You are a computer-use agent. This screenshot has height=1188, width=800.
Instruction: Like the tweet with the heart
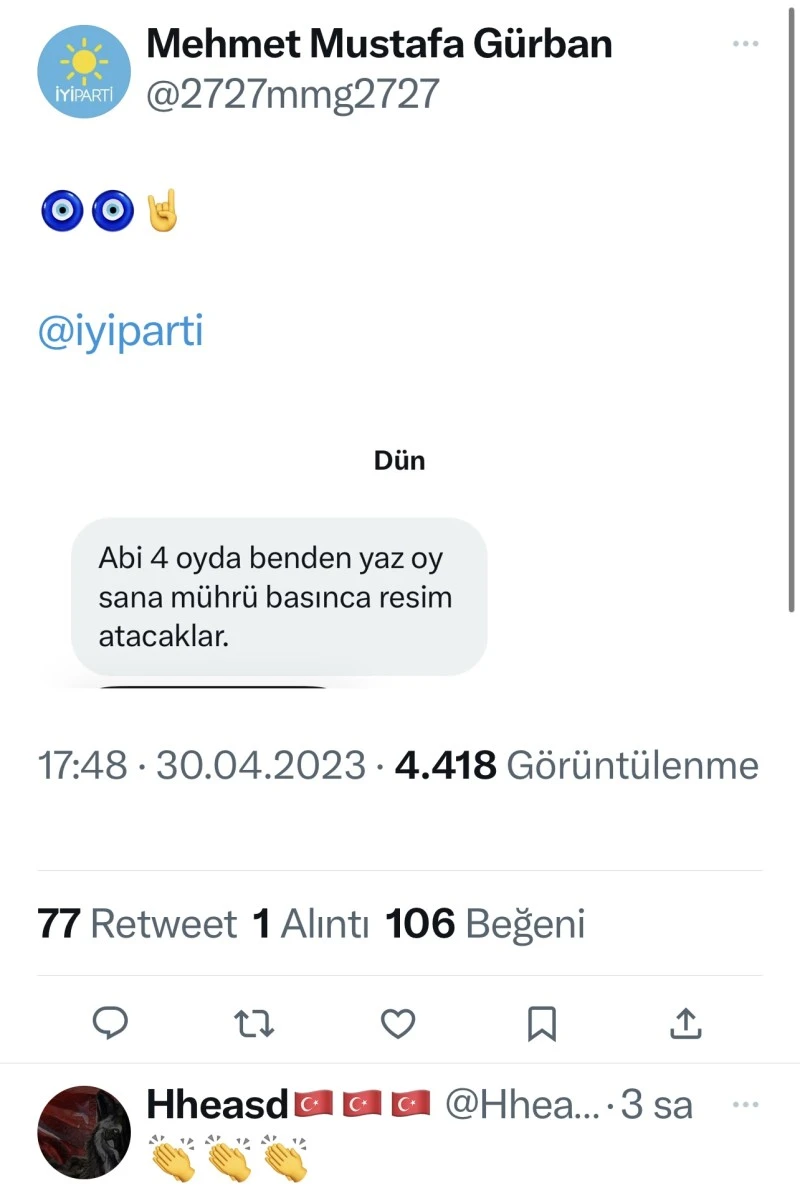(x=399, y=1022)
